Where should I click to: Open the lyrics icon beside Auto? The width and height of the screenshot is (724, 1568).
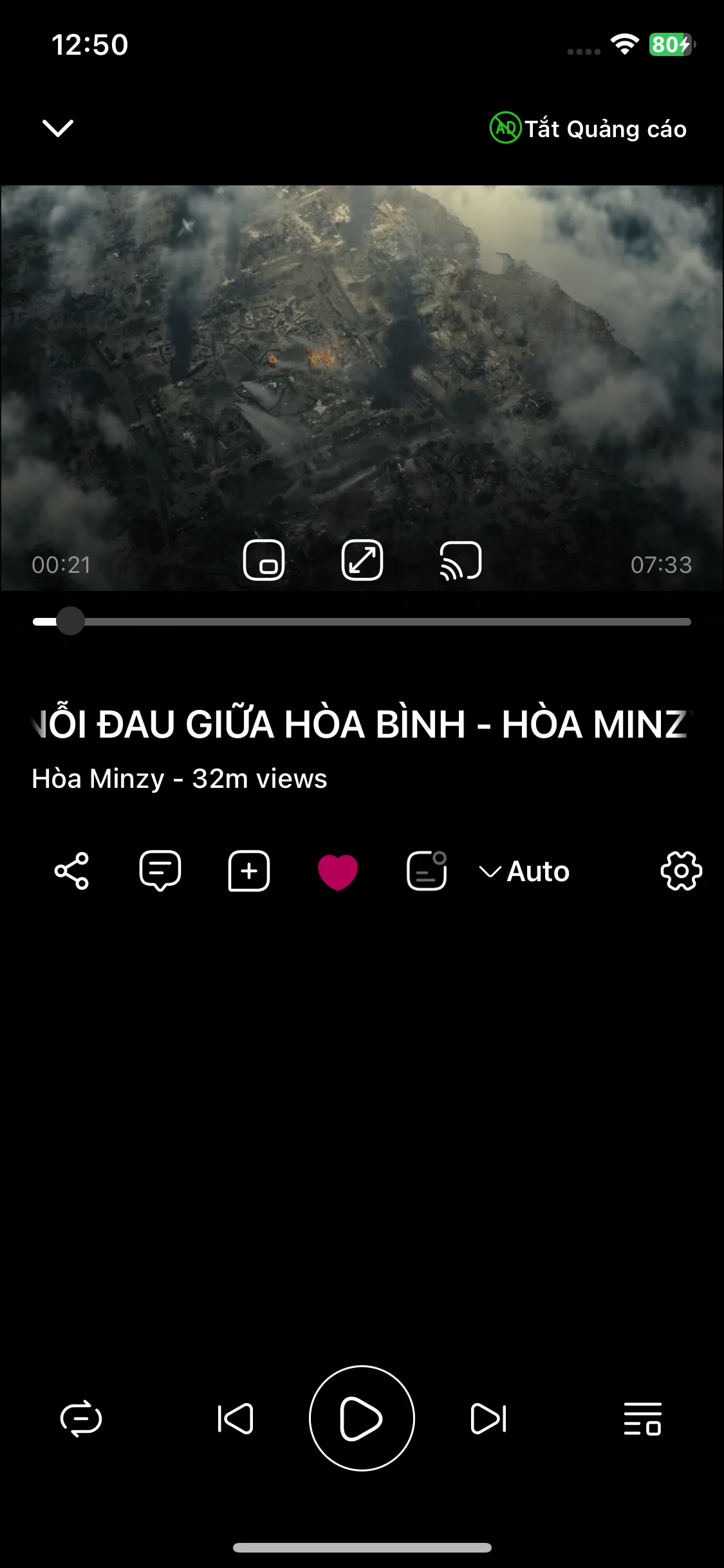click(427, 872)
